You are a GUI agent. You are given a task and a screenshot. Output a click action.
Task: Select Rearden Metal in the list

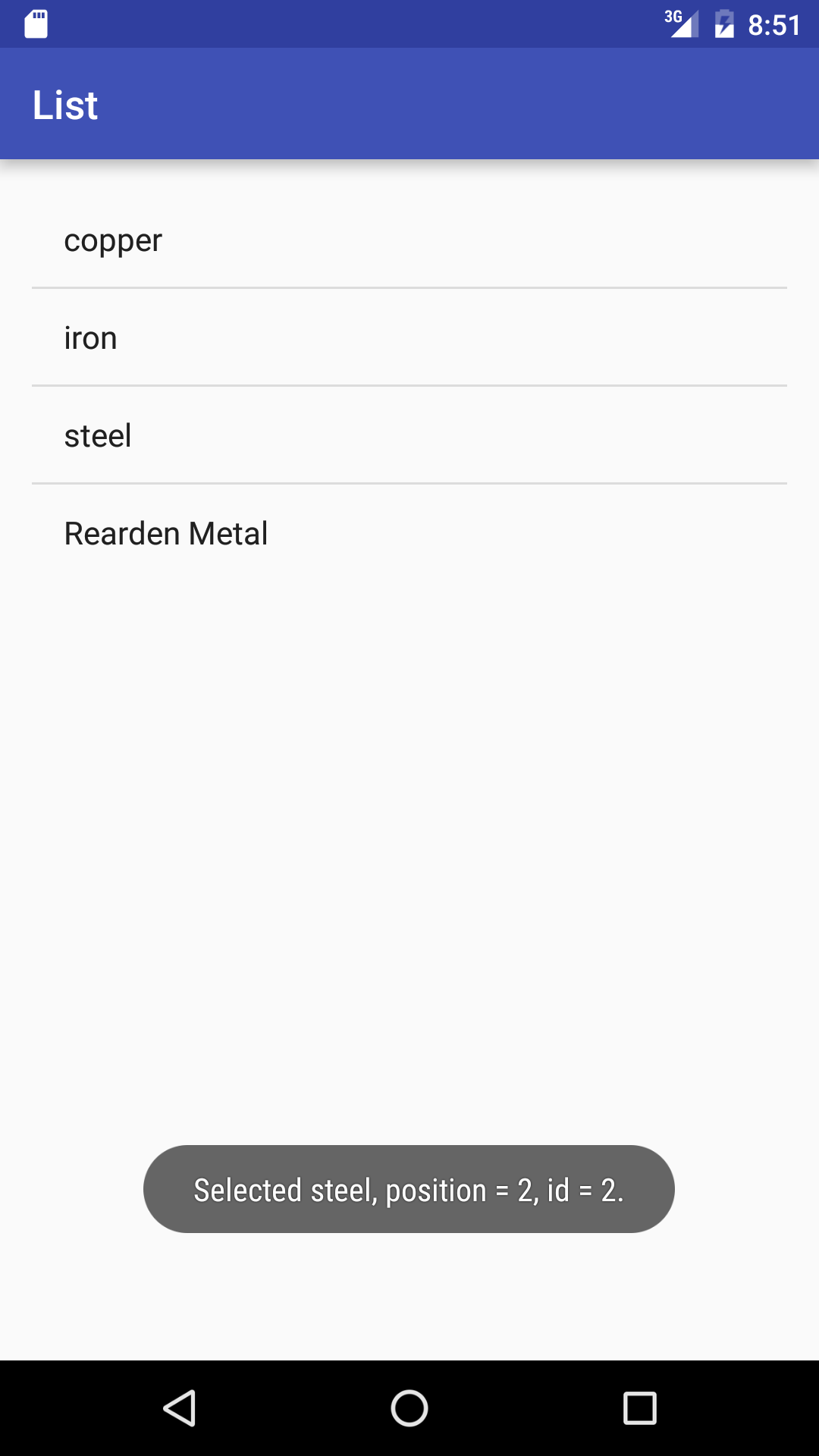(x=409, y=533)
